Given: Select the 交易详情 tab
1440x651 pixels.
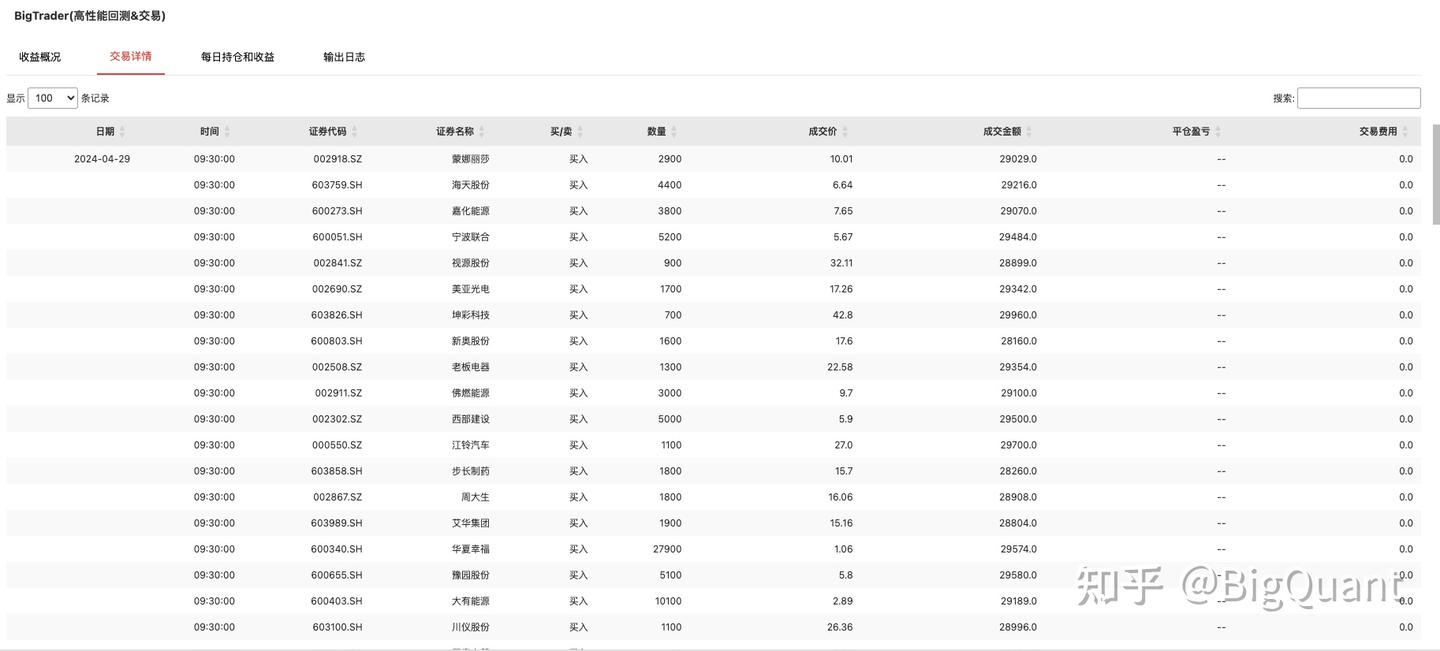Looking at the screenshot, I should click(x=131, y=57).
